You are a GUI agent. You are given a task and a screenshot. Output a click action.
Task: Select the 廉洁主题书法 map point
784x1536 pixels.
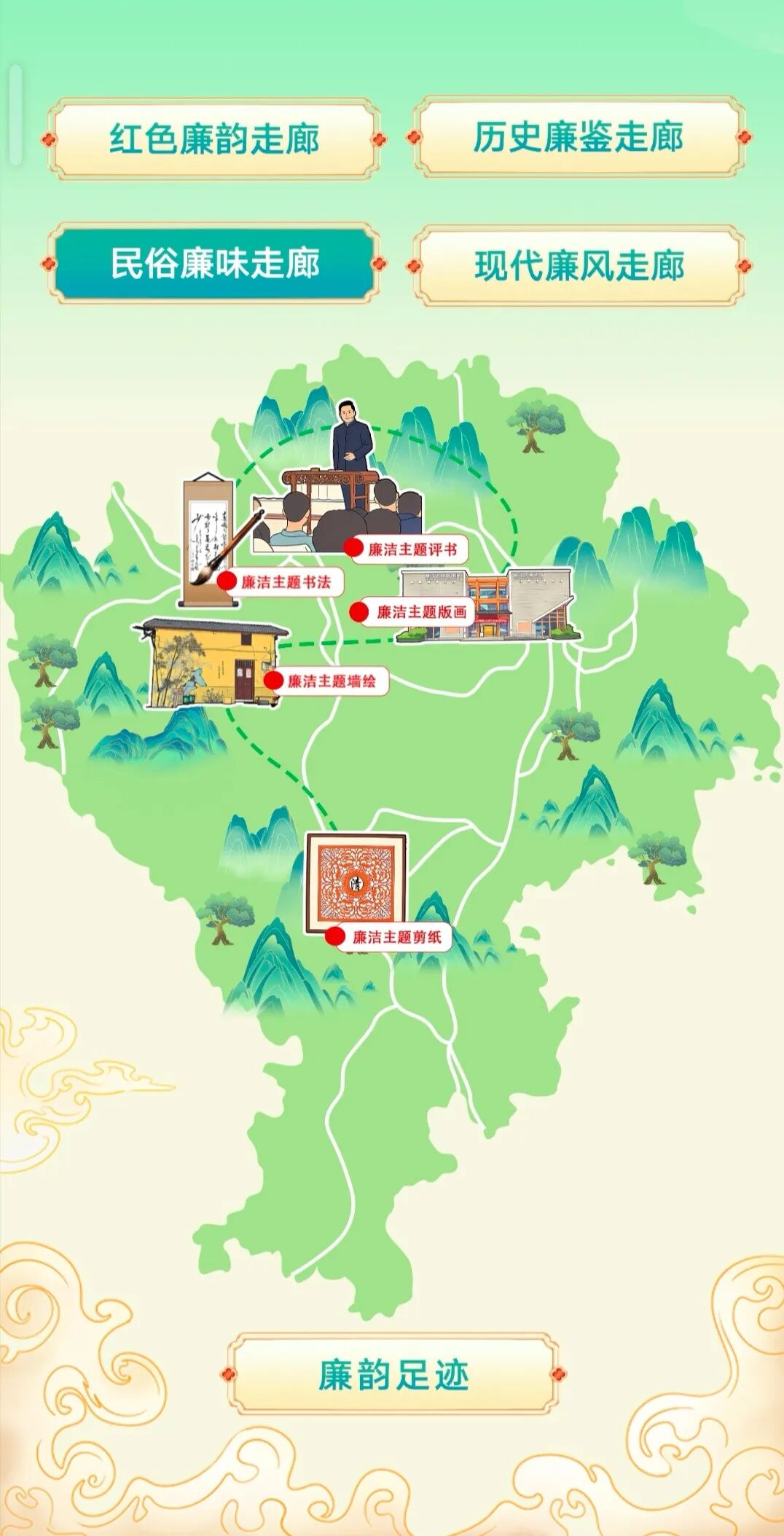click(x=278, y=581)
